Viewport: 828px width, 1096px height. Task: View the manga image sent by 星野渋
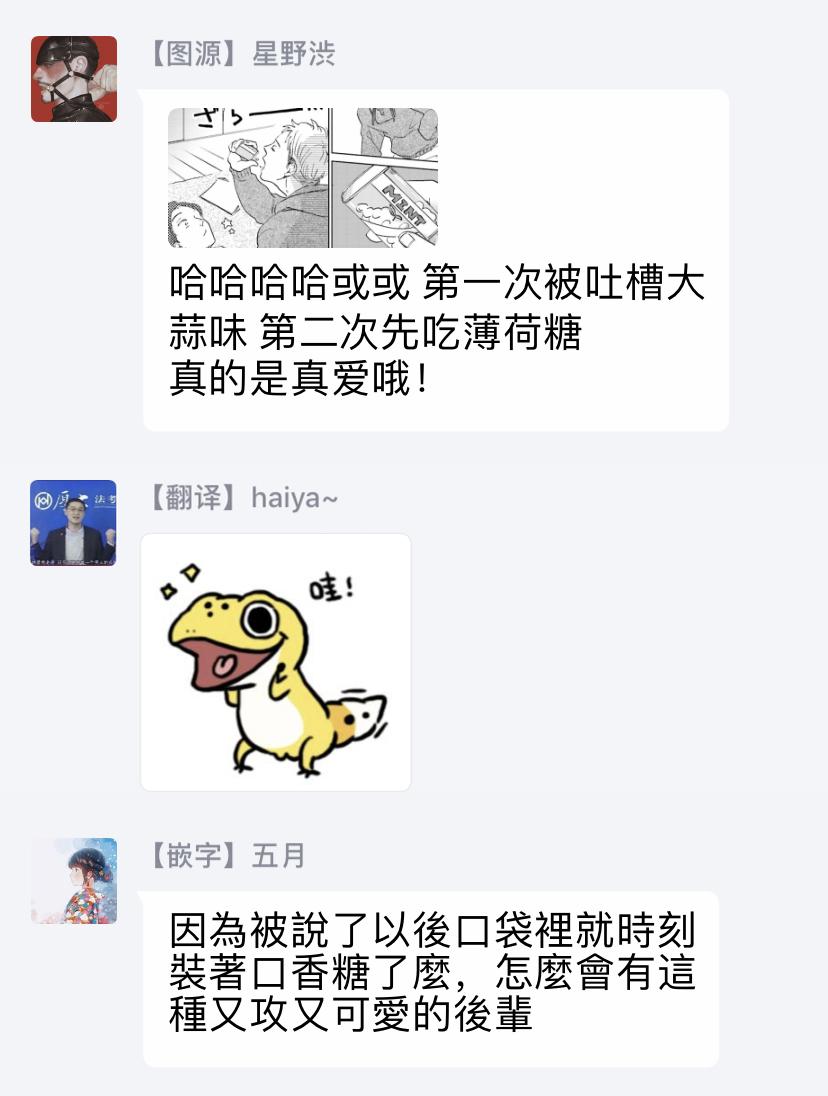coord(302,178)
